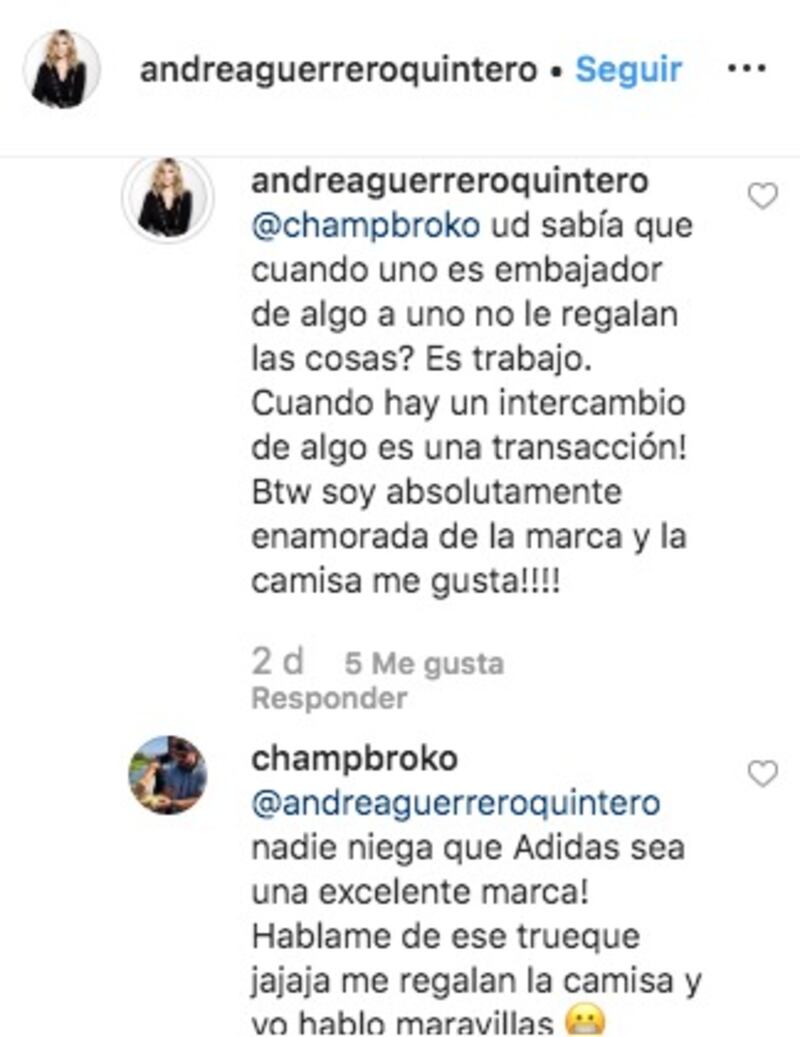Open andreaguerreroquintero's avatar beside her comment
This screenshot has width=800, height=1037.
coord(167,199)
